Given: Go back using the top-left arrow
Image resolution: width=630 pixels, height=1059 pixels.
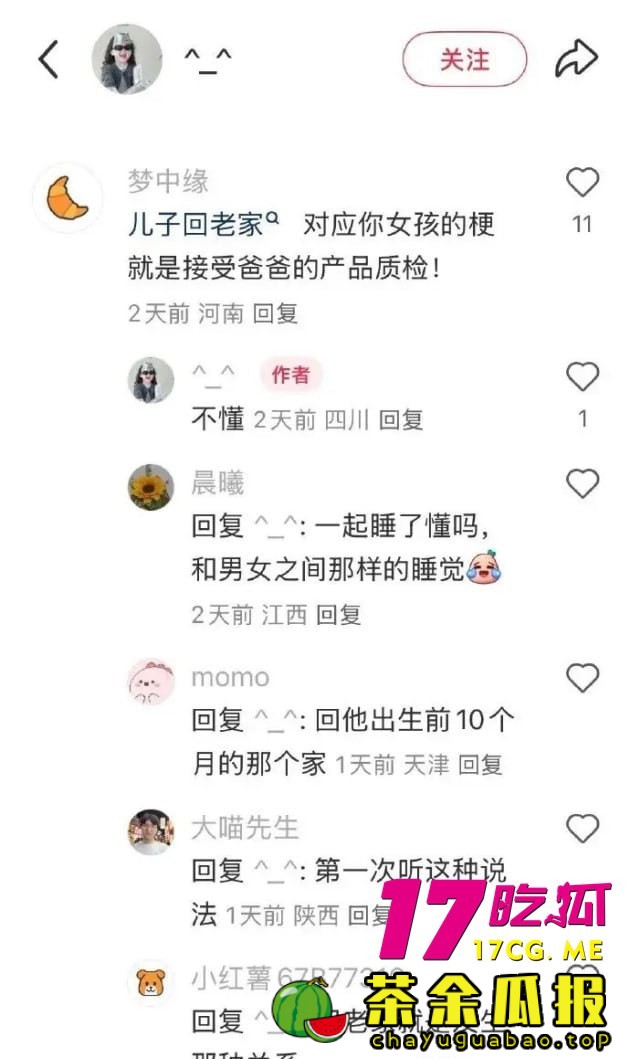Looking at the screenshot, I should (48, 60).
